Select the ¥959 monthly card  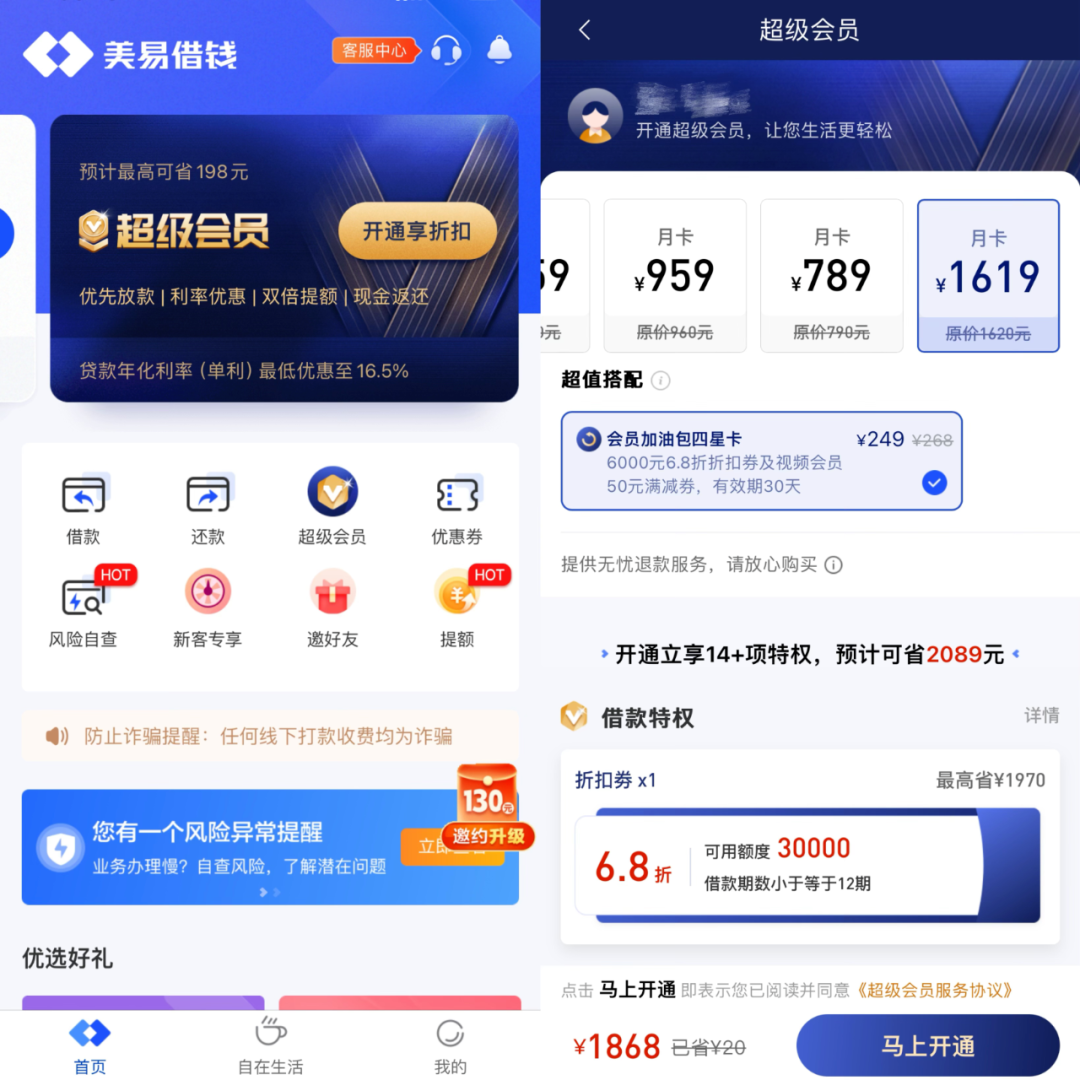tap(675, 275)
